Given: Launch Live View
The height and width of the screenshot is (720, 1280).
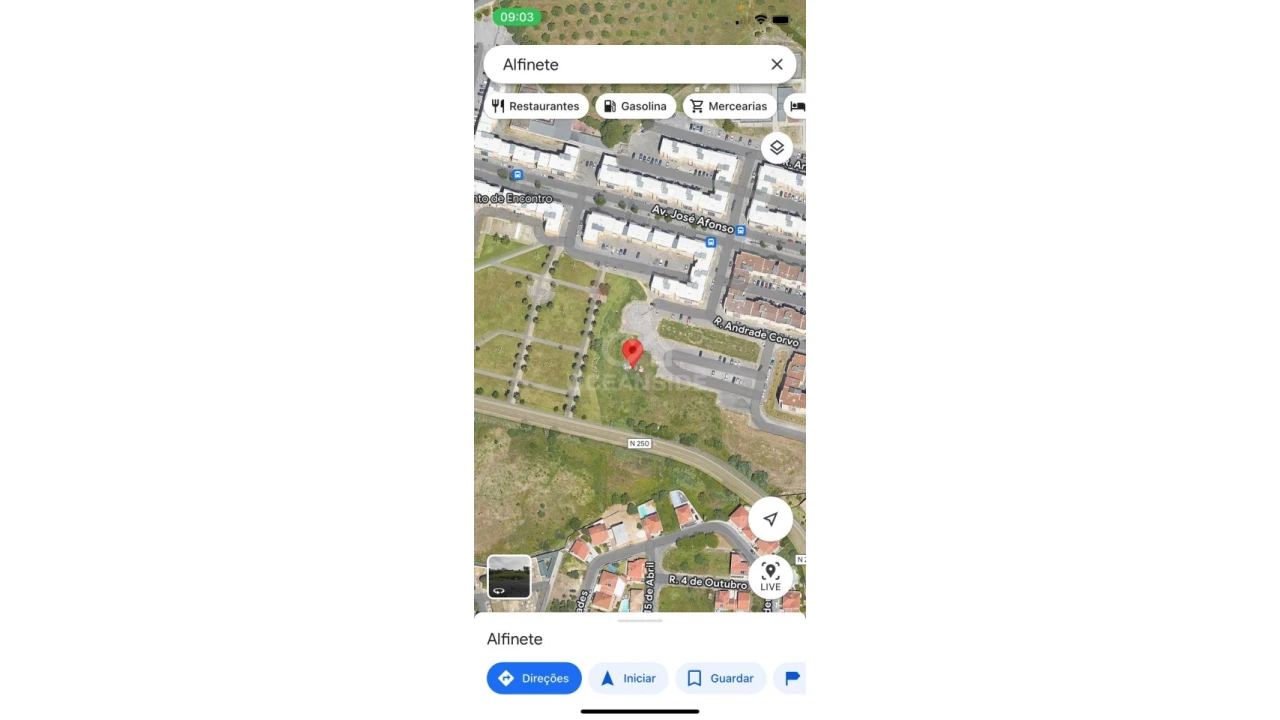Looking at the screenshot, I should pos(770,576).
